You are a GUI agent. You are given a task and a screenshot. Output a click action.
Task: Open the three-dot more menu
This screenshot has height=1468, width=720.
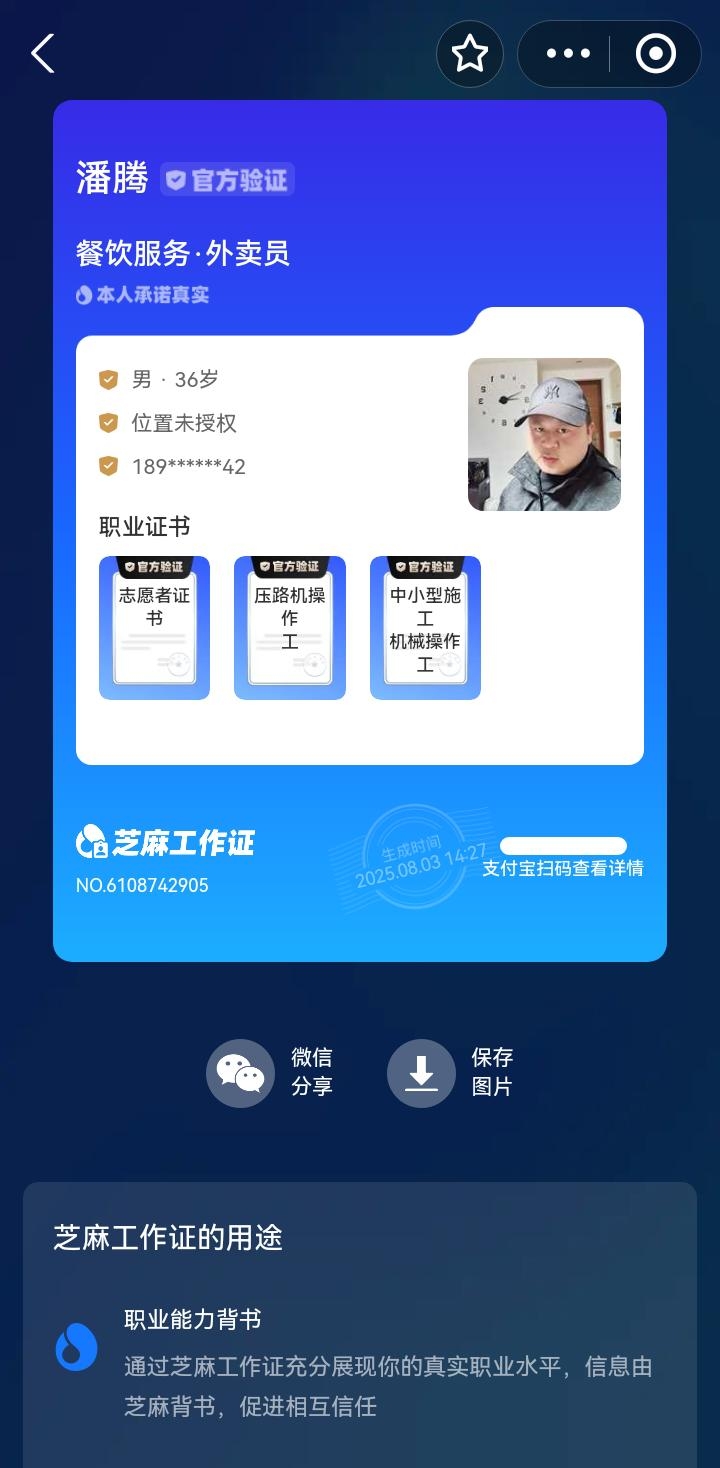click(568, 54)
